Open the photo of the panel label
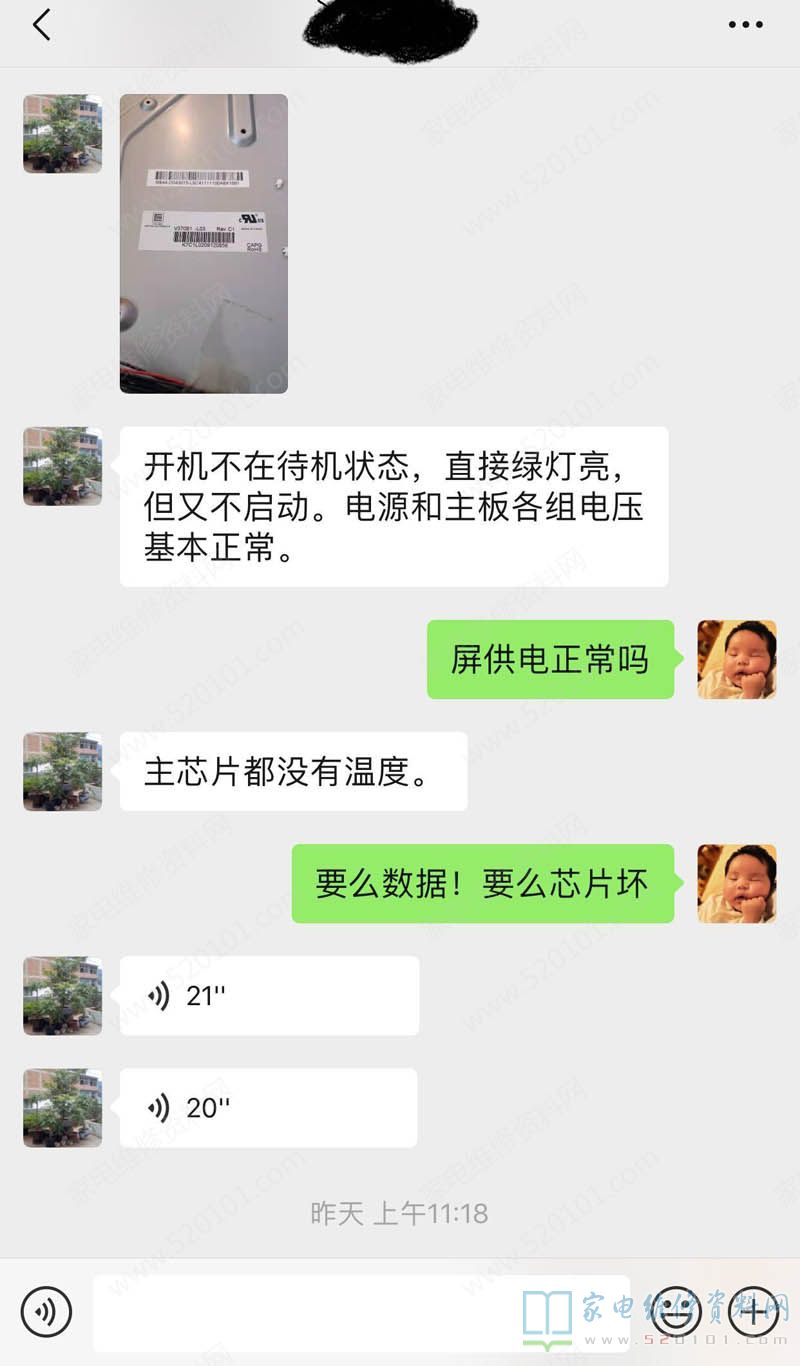This screenshot has width=800, height=1366. (204, 243)
